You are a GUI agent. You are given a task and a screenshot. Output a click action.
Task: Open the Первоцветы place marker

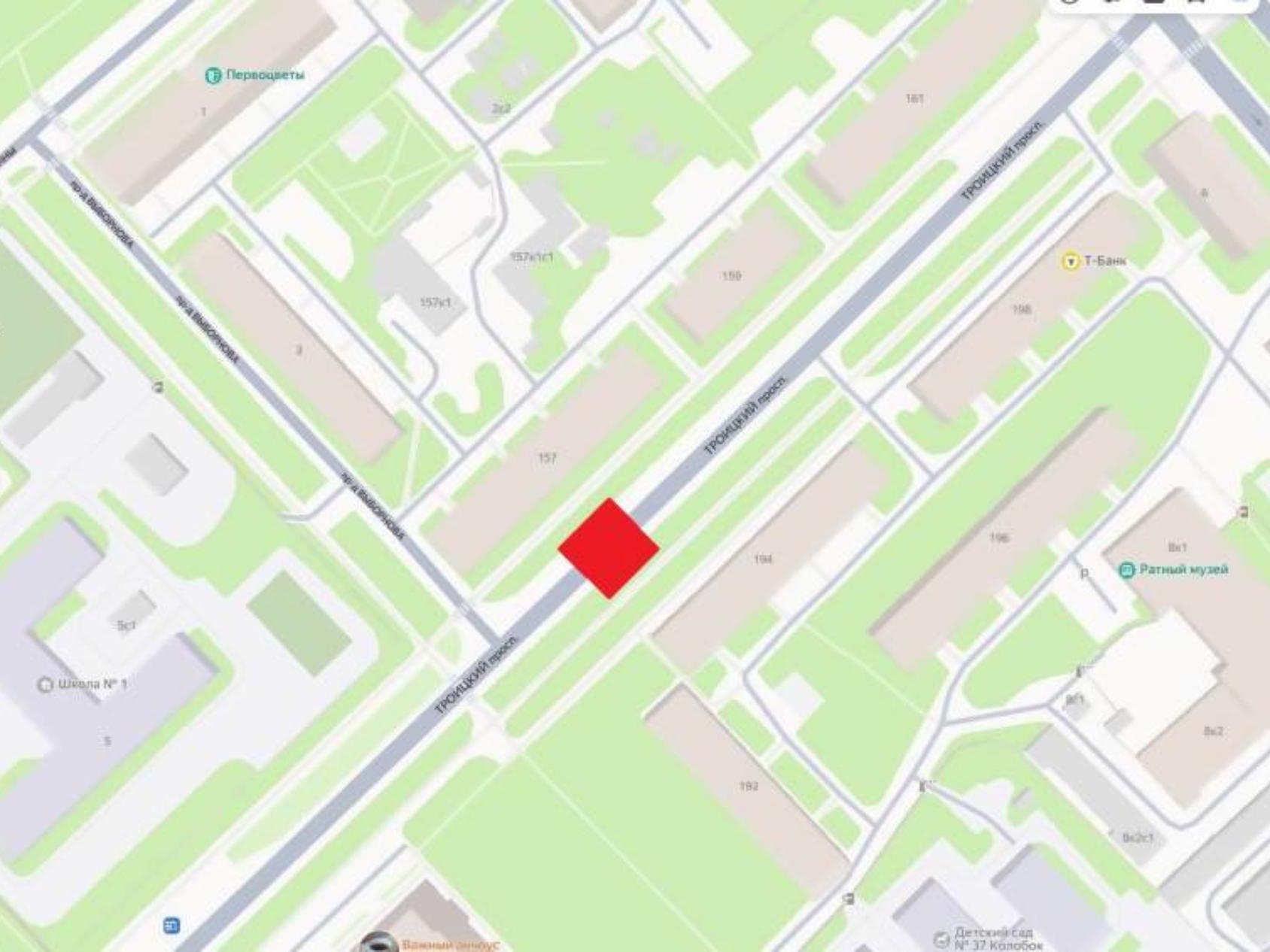click(214, 75)
